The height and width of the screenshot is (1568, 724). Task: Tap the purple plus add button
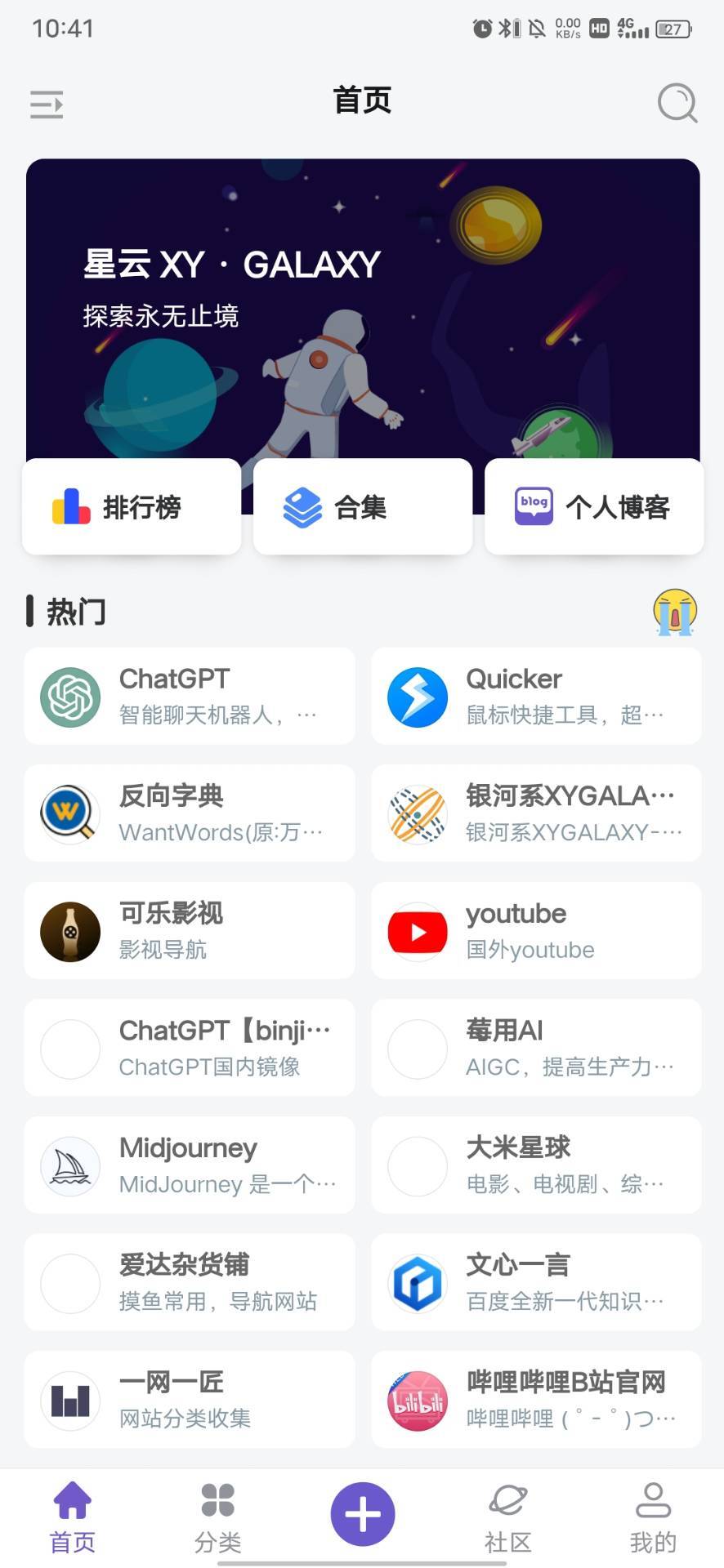coord(363,1514)
